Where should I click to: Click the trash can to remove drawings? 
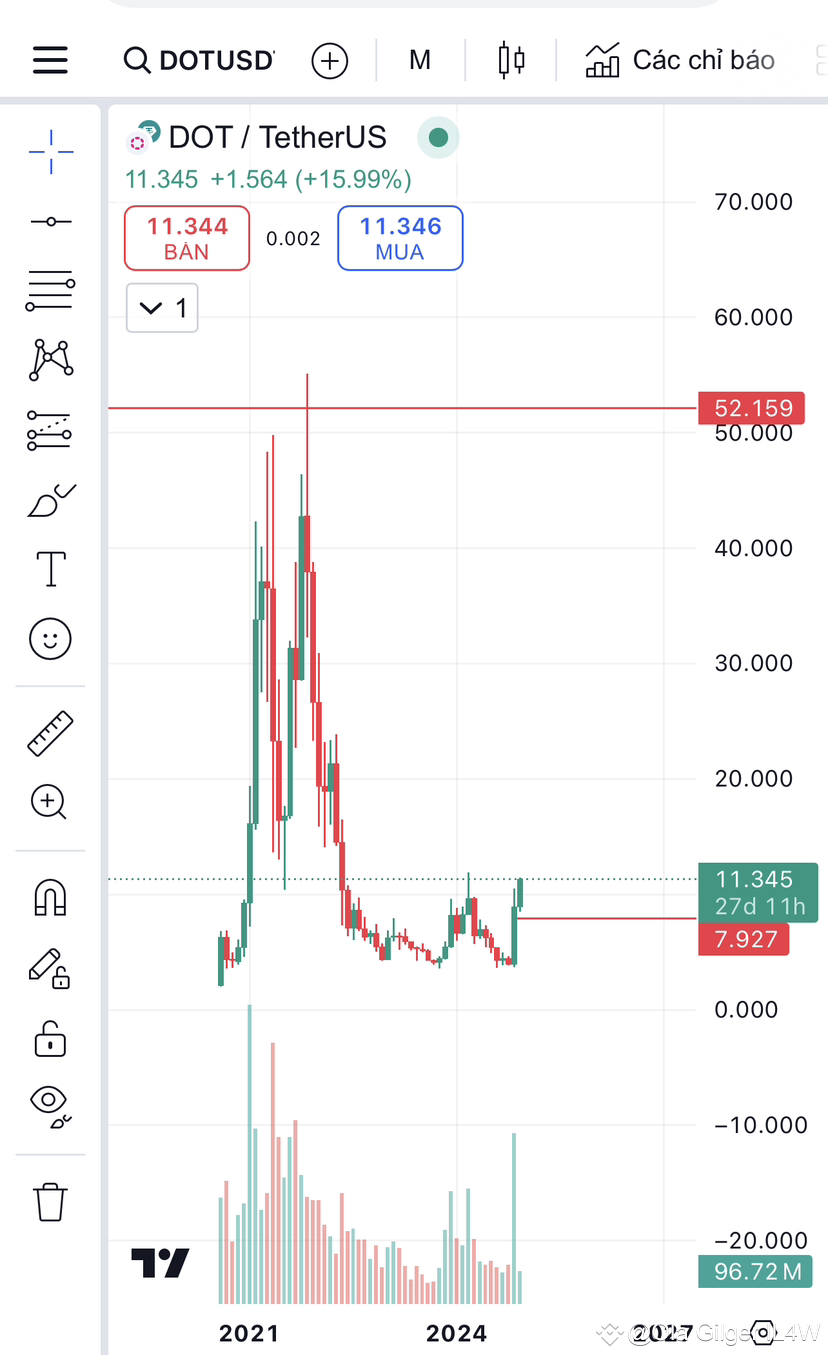50,1200
